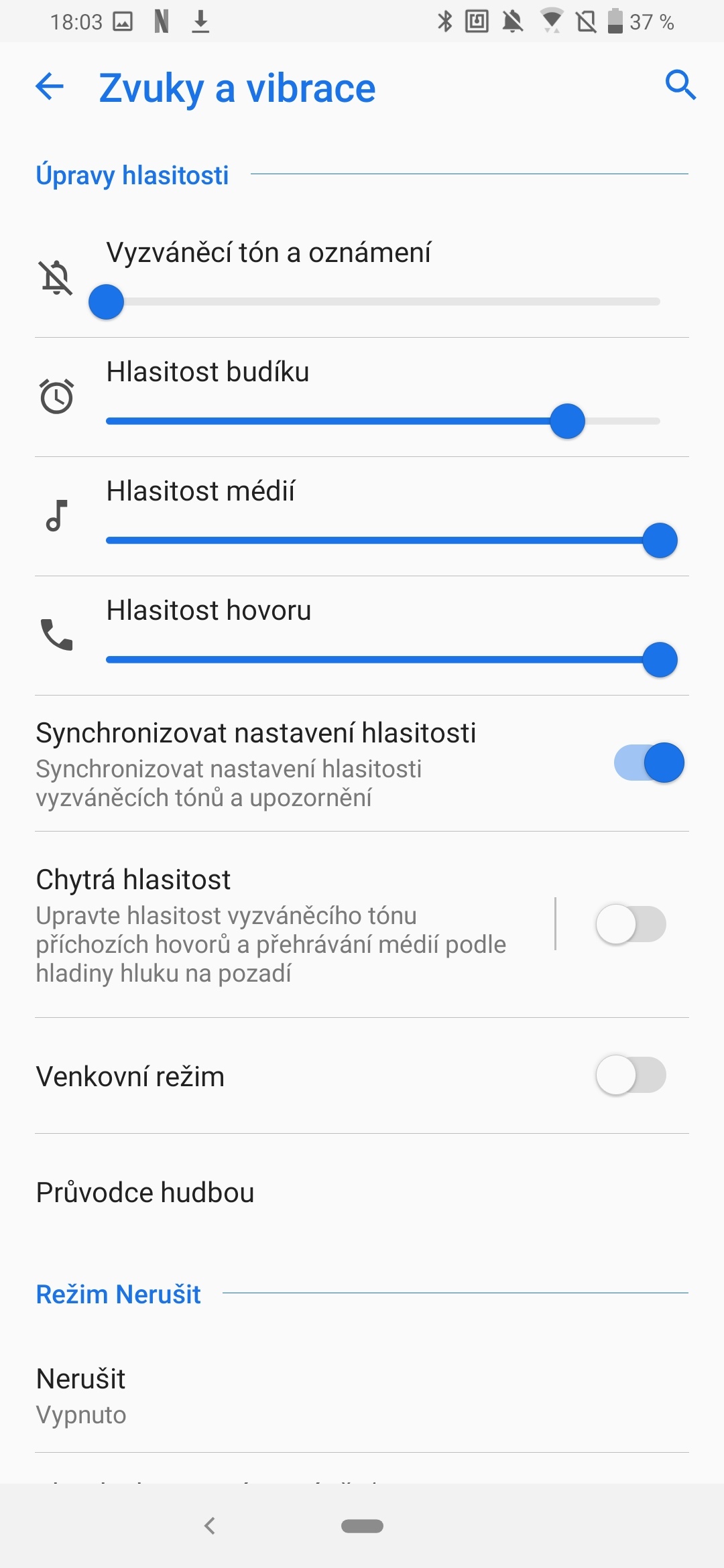This screenshot has width=724, height=1568.
Task: Tap the alarm clock icon next to Hlasitost budíku
Action: point(56,397)
